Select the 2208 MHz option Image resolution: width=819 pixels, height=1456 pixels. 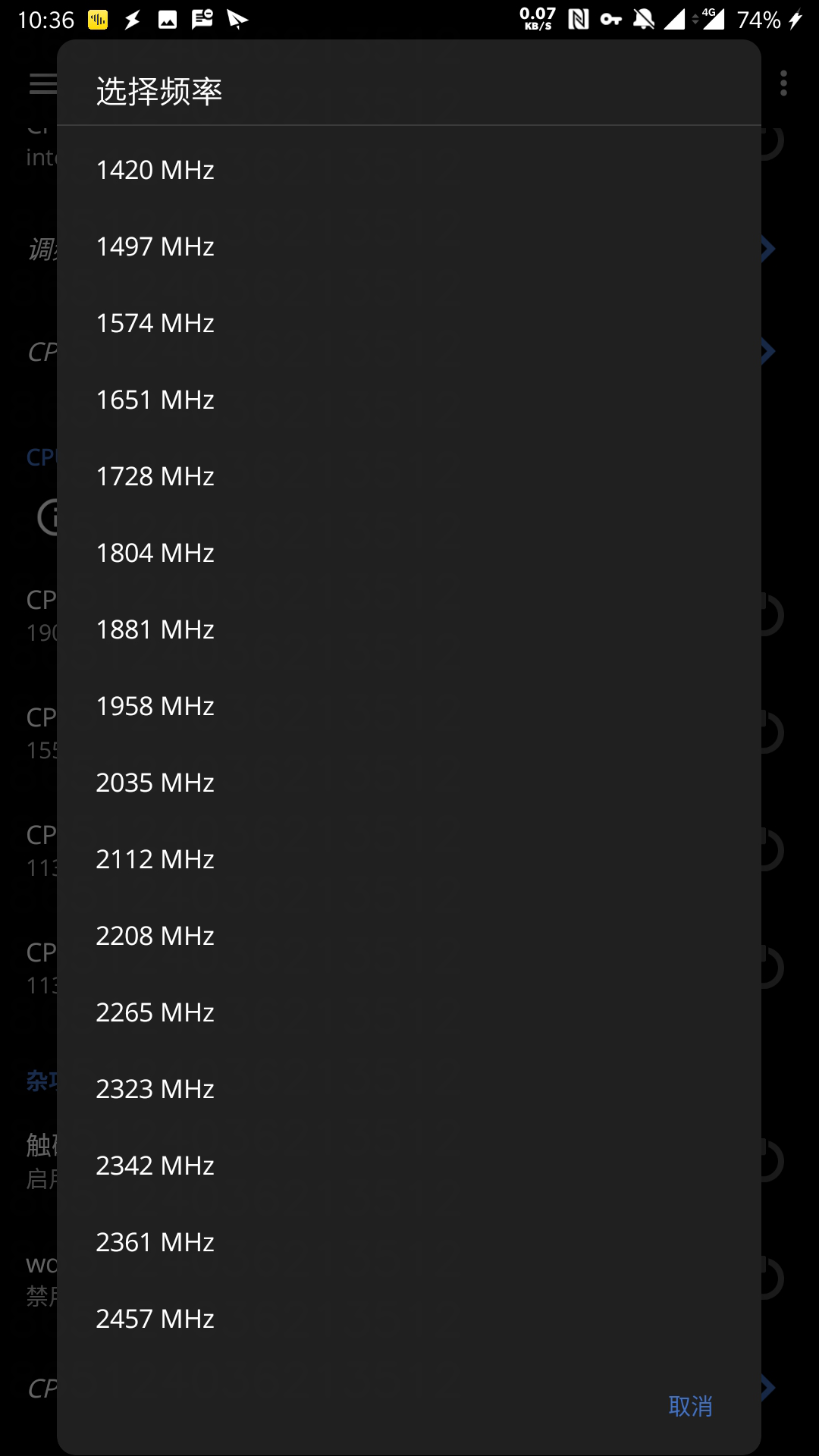click(x=409, y=936)
